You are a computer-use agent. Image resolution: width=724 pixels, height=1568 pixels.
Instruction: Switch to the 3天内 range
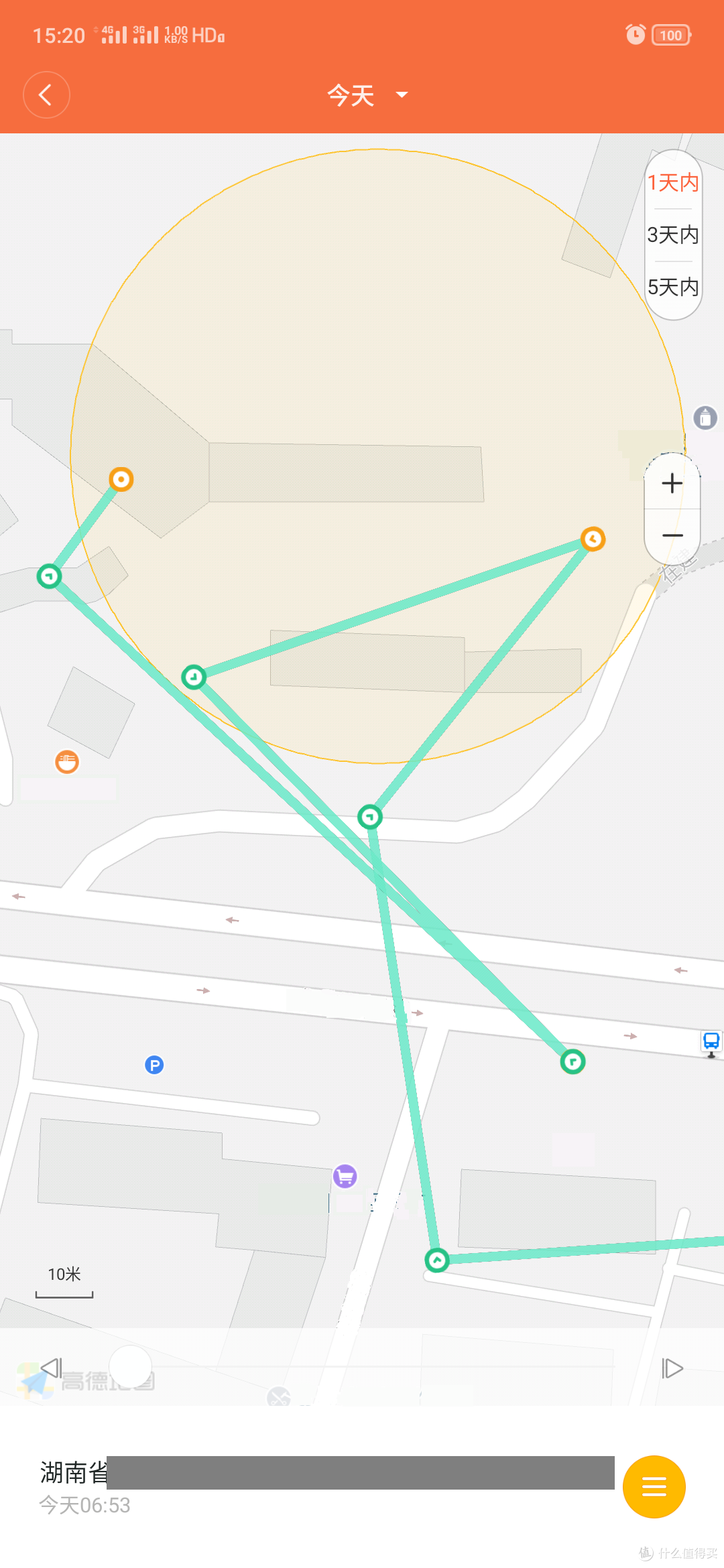tap(673, 235)
